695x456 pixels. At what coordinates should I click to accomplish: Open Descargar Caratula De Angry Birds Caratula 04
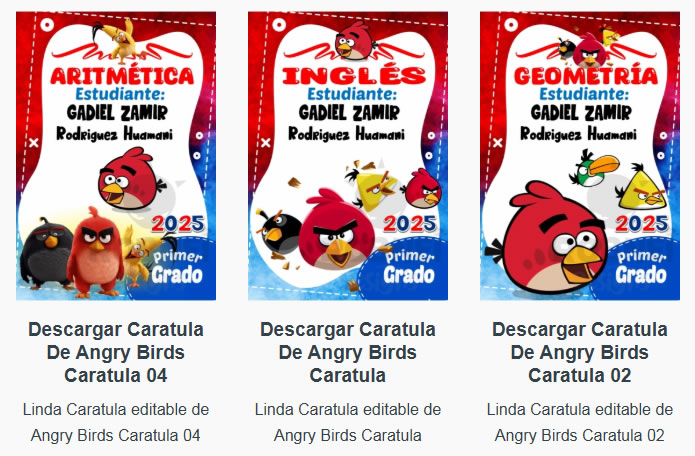(x=116, y=352)
